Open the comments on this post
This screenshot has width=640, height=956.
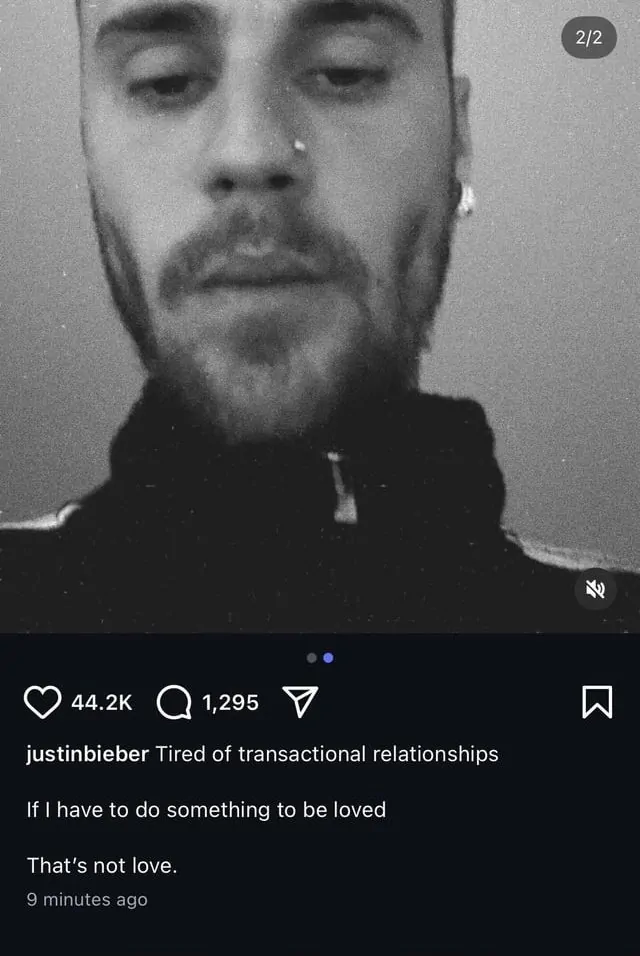coord(175,702)
